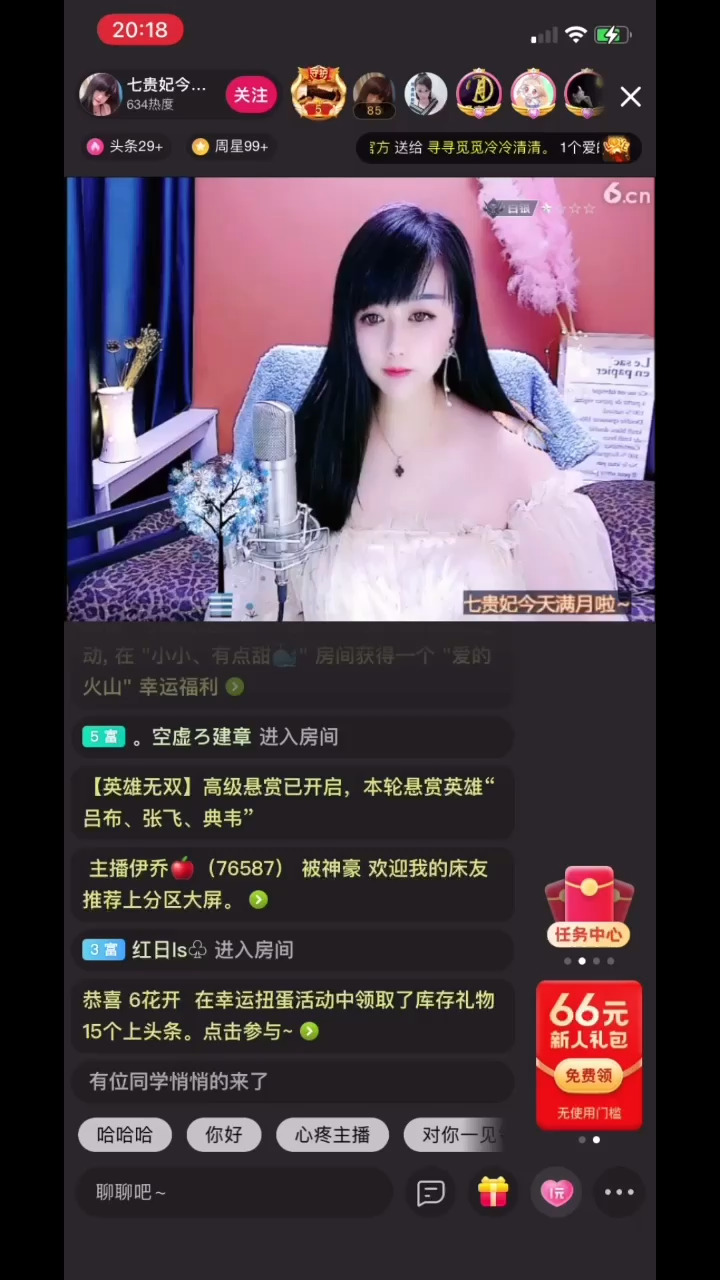The height and width of the screenshot is (1280, 720).
Task: Send quick reply 心疼主播
Action: tap(332, 1135)
